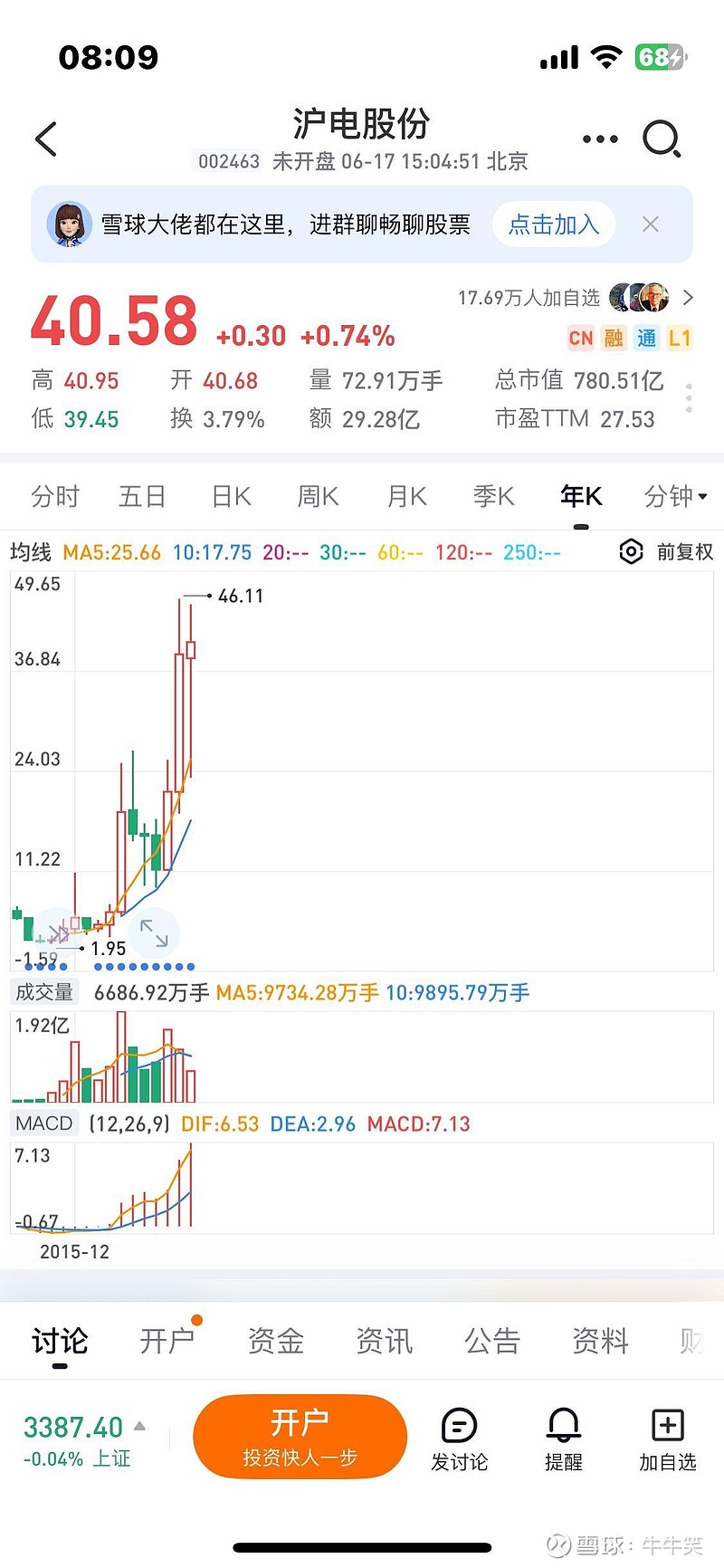Expand the 17.69万人加自选 follower list chevron

coord(690,297)
